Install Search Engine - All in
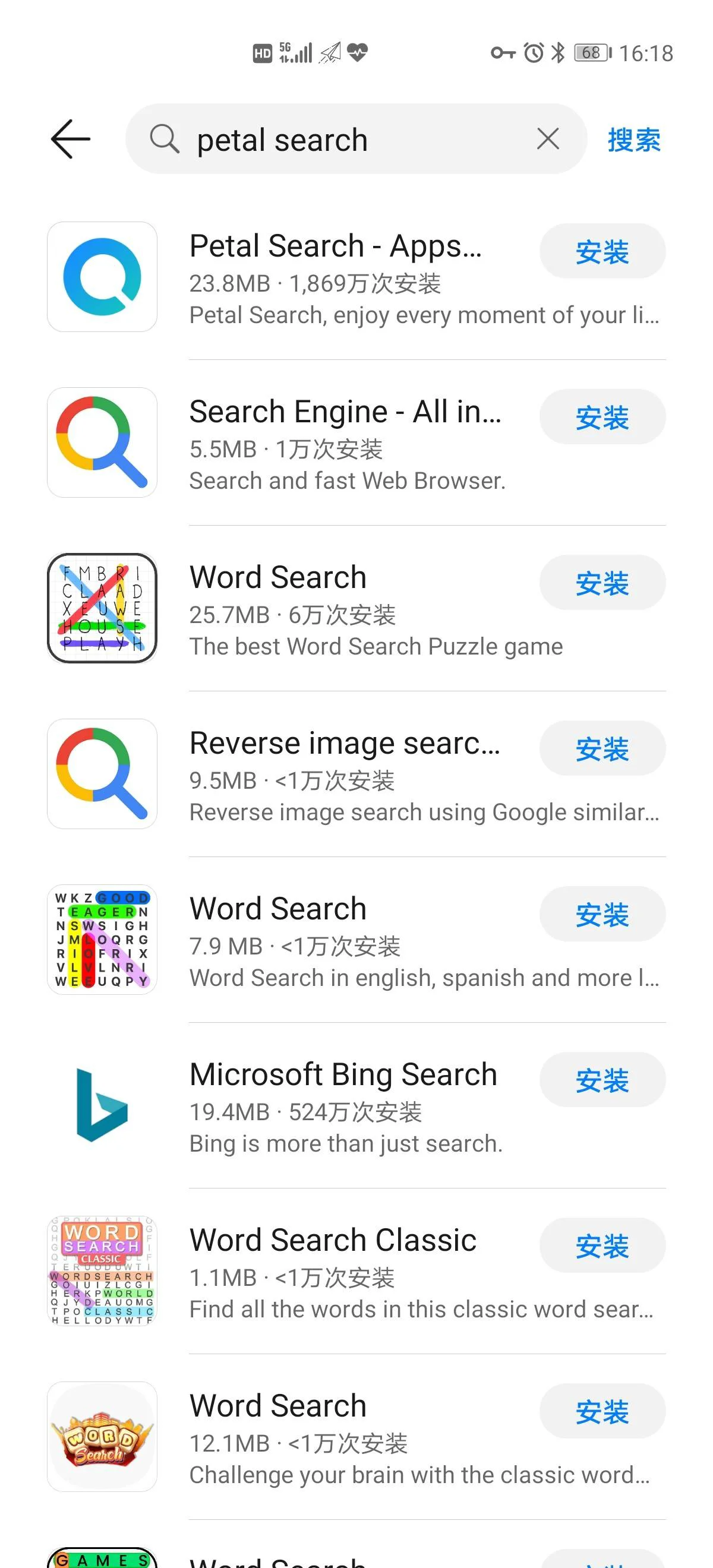This screenshot has height=1568, width=713. point(601,417)
